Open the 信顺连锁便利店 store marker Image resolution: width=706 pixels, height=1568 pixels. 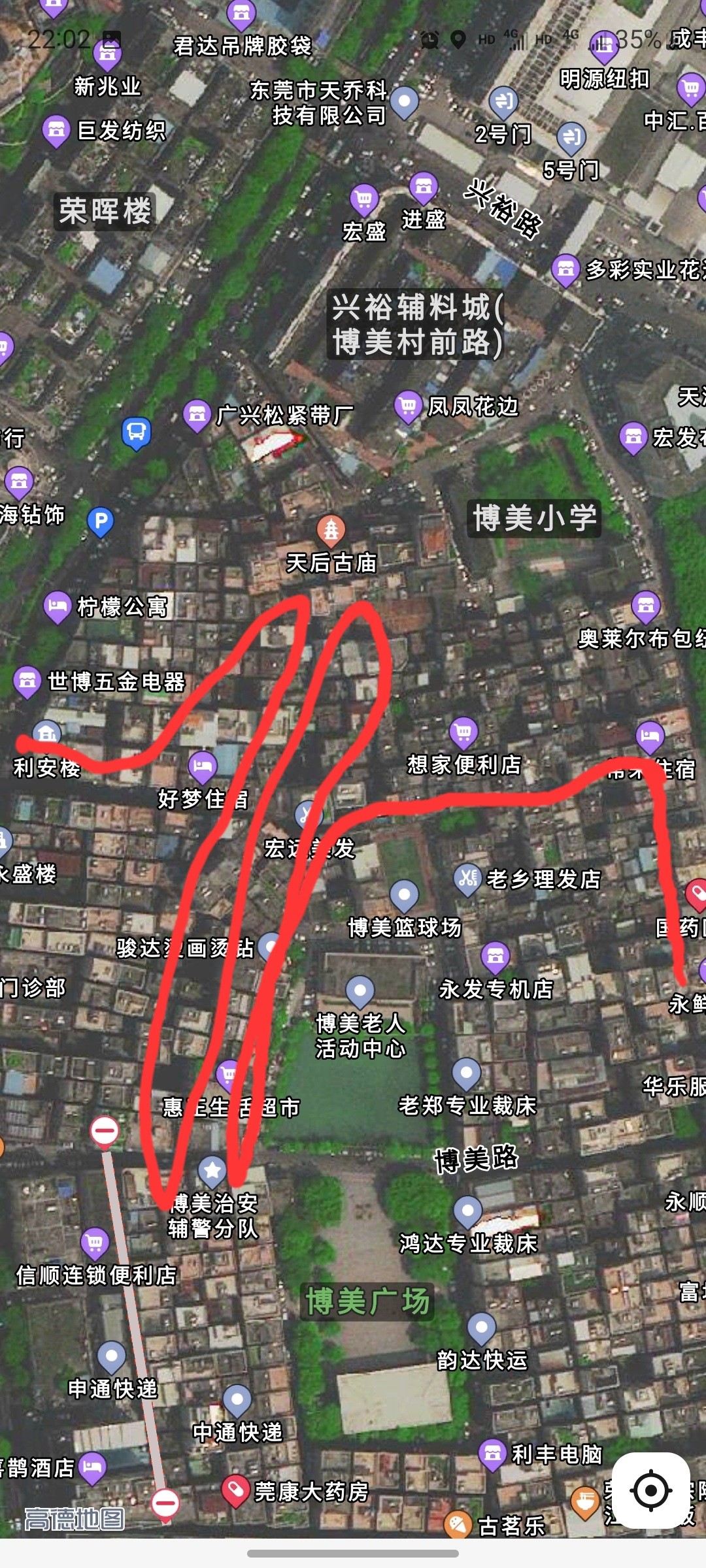[x=95, y=1242]
